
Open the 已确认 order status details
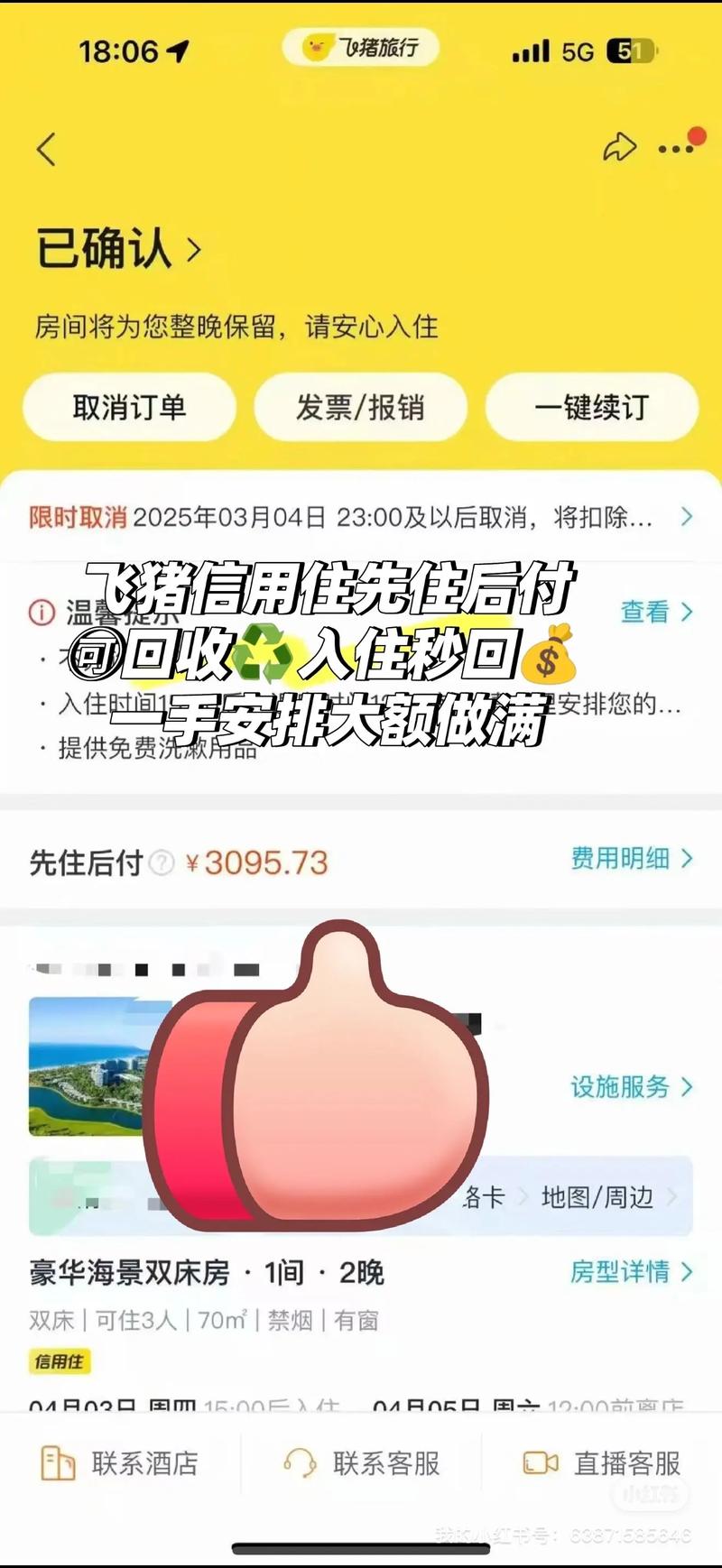[x=117, y=248]
